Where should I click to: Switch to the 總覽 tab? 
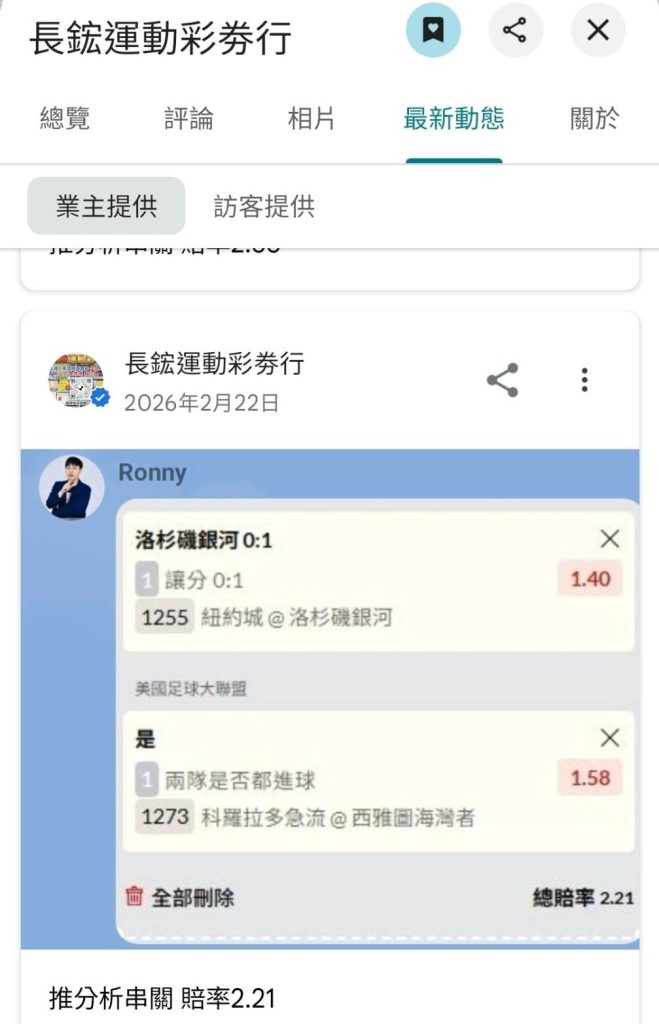[x=65, y=119]
